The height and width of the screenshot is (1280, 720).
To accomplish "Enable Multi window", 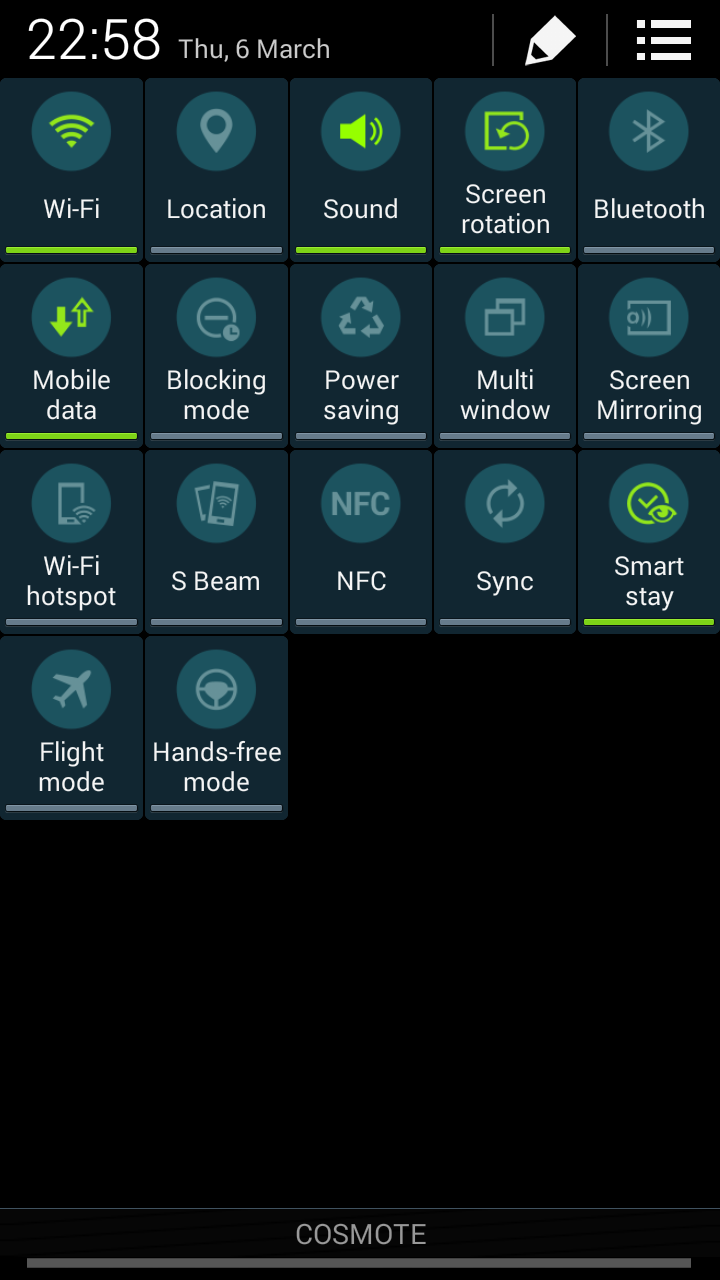I will pos(505,354).
